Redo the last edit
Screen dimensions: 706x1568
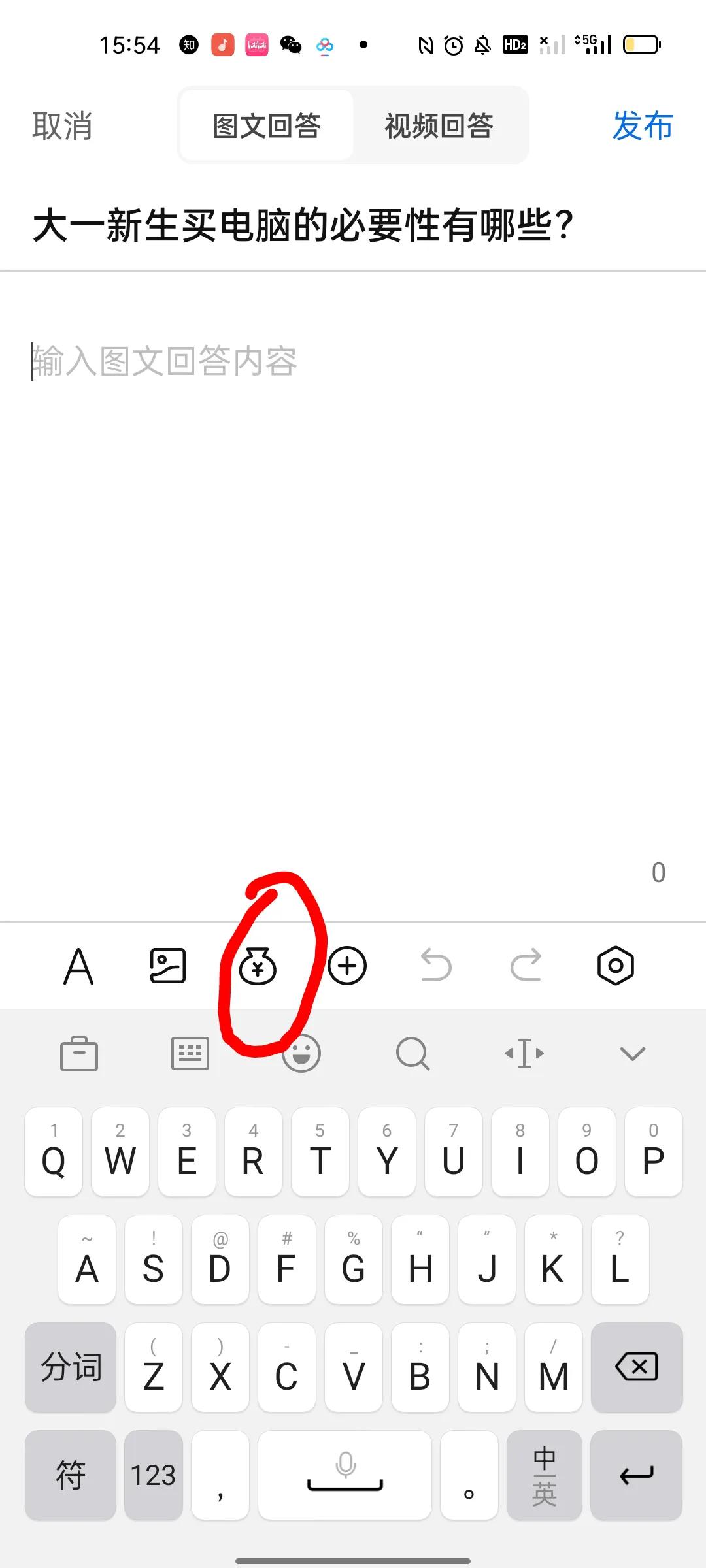[526, 966]
